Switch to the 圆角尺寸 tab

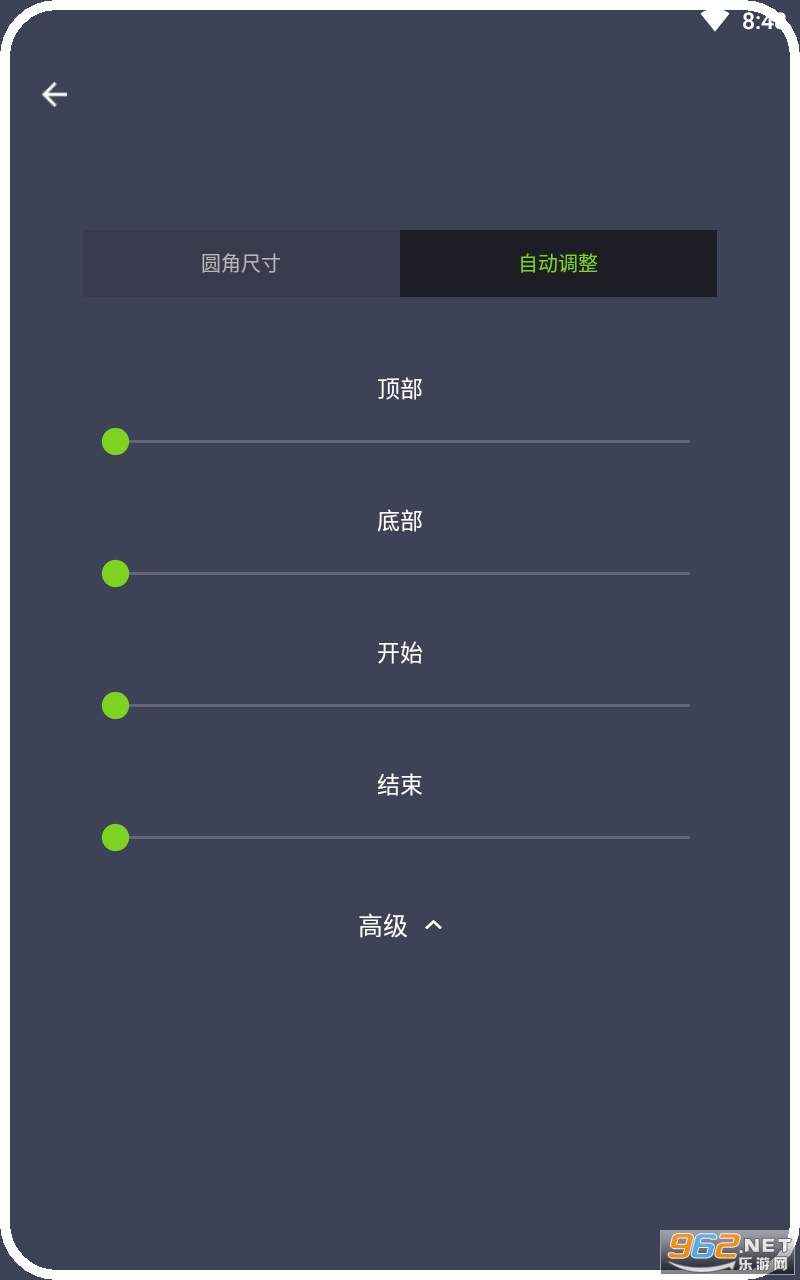coord(241,264)
